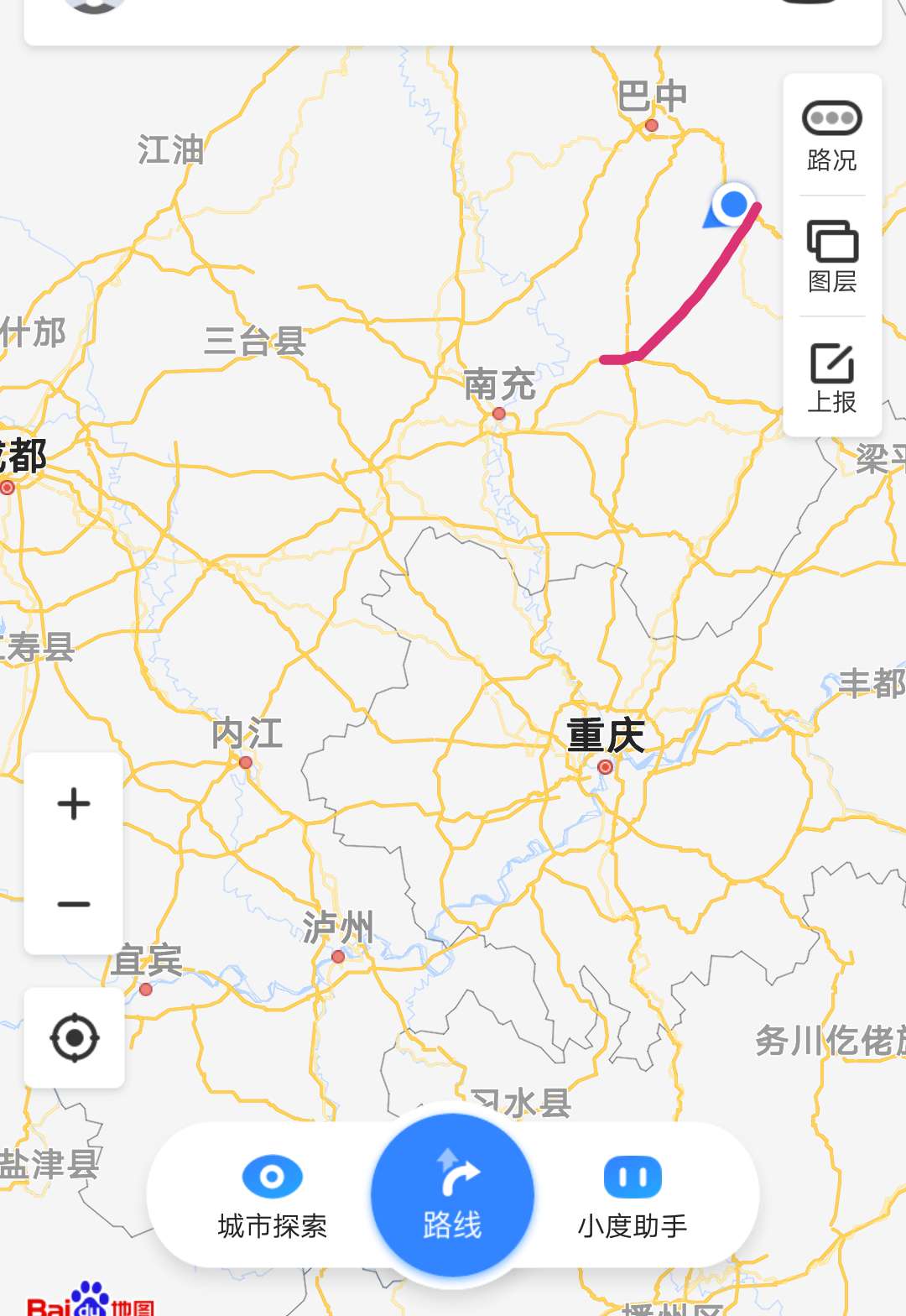
Task: Zoom out with the minus button
Action: coord(74,904)
